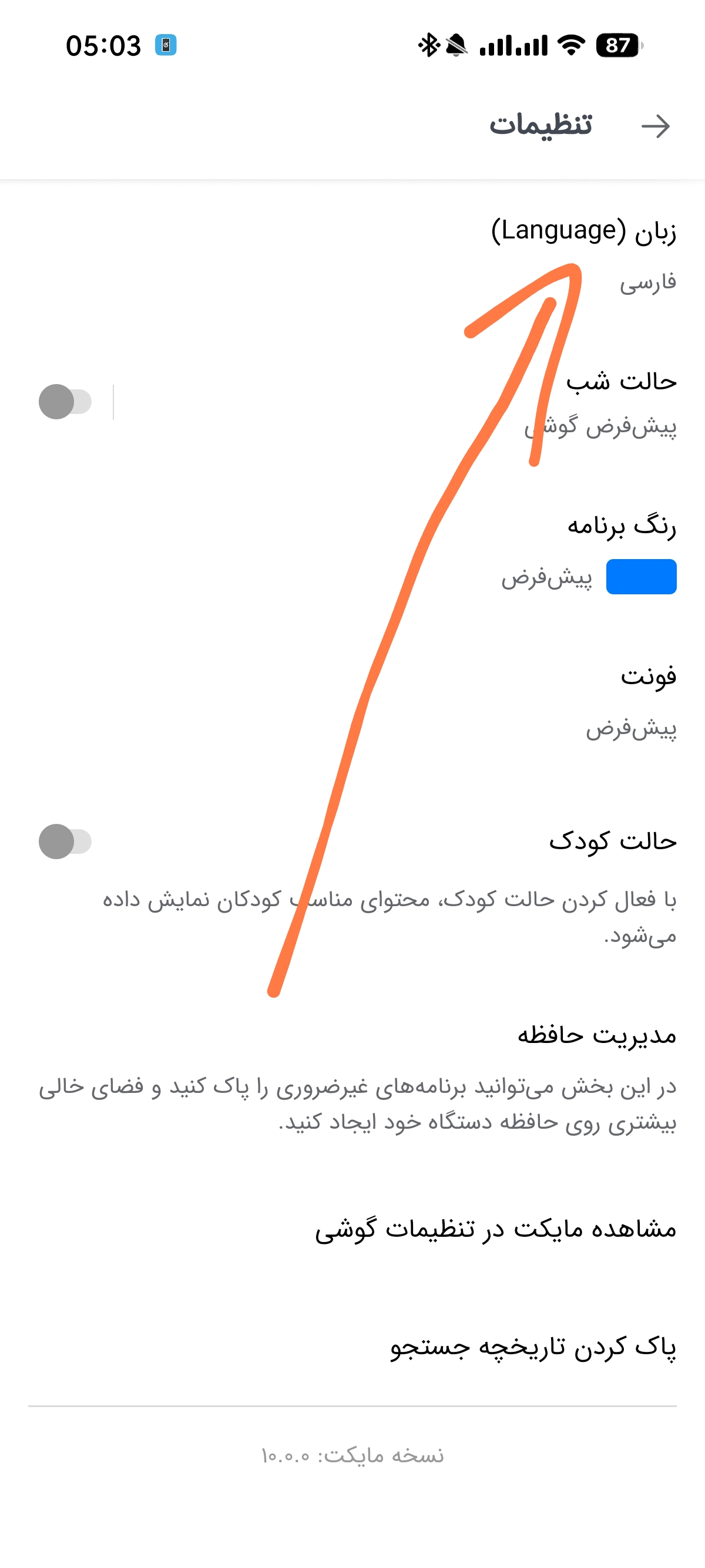Open مدیریت حافظه
The image size is (705, 1568).
click(x=596, y=1035)
